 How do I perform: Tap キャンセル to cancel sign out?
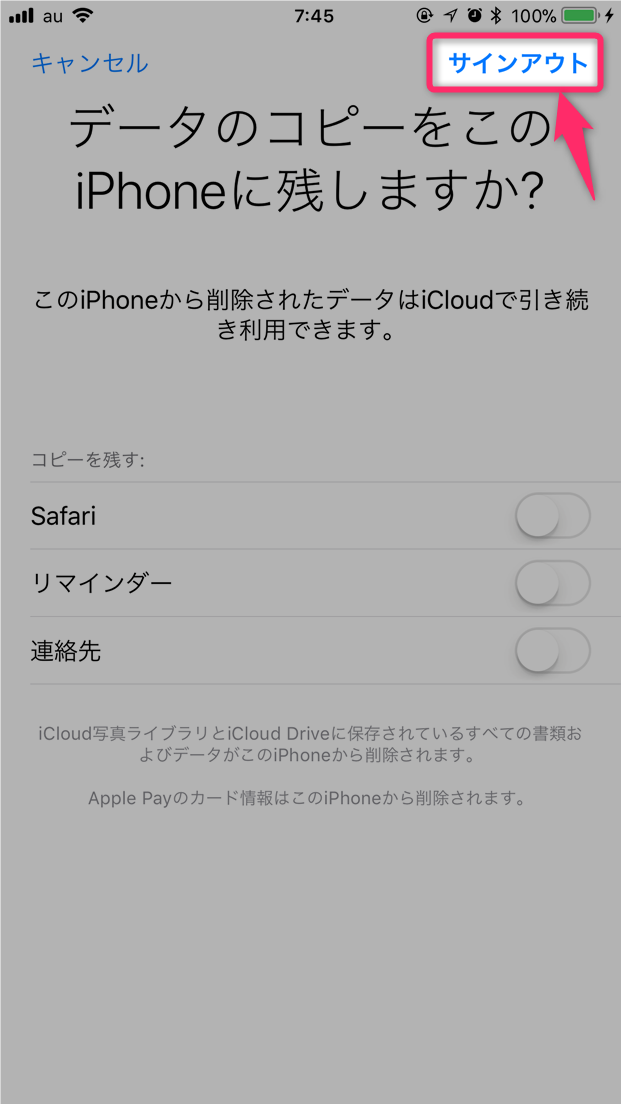click(x=90, y=64)
